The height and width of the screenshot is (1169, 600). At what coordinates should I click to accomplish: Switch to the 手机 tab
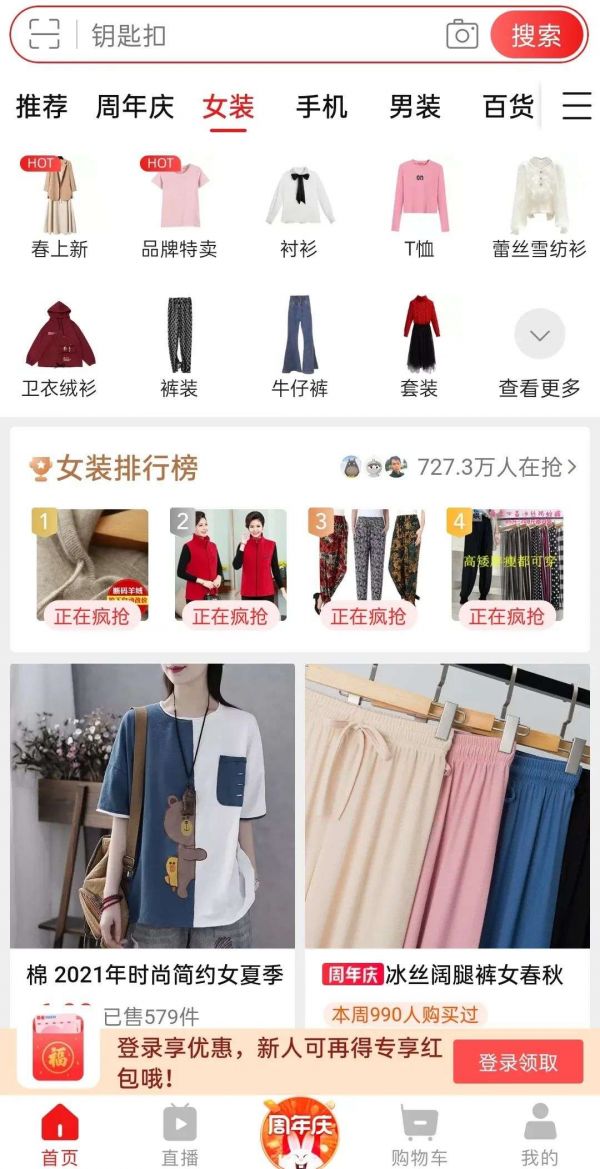coord(322,107)
